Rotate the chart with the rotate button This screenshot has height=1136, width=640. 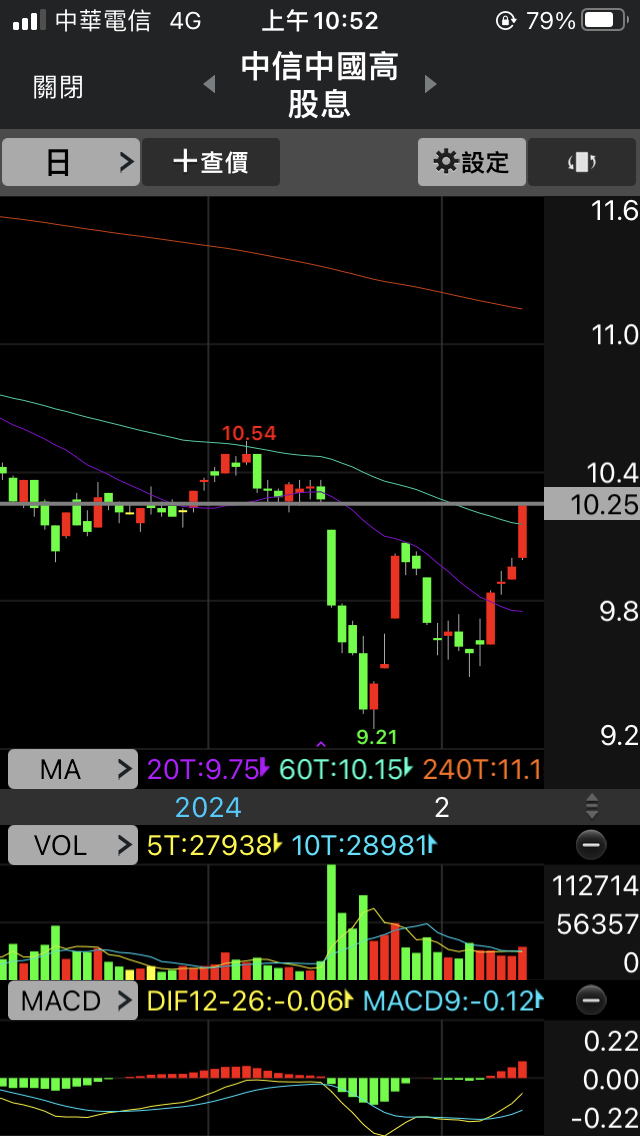[582, 162]
